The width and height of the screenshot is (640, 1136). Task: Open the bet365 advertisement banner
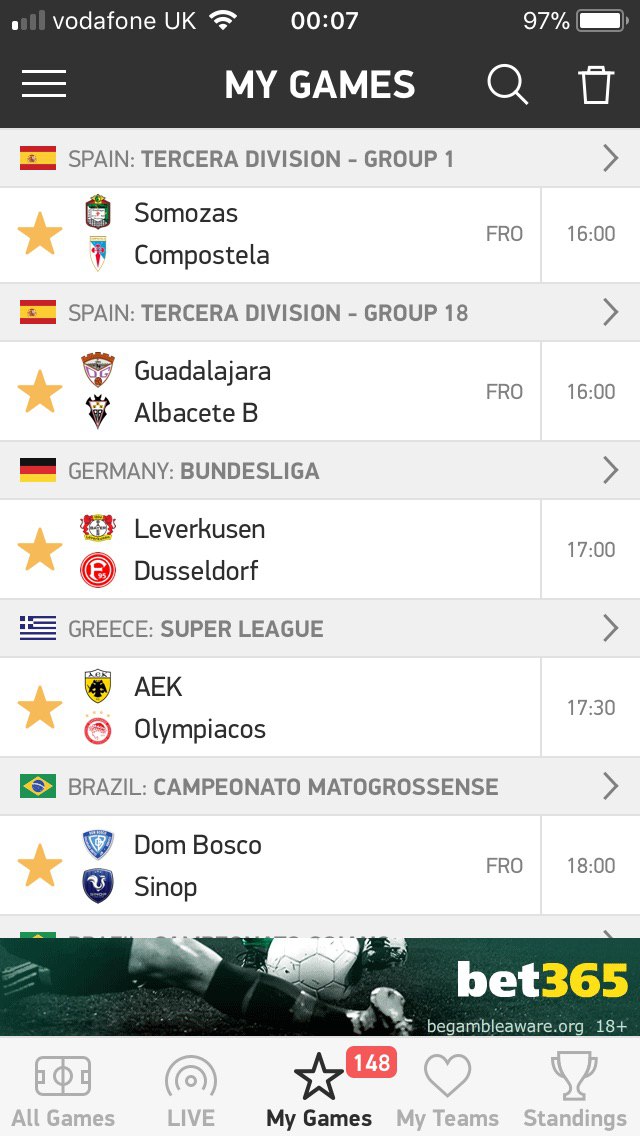coord(320,987)
